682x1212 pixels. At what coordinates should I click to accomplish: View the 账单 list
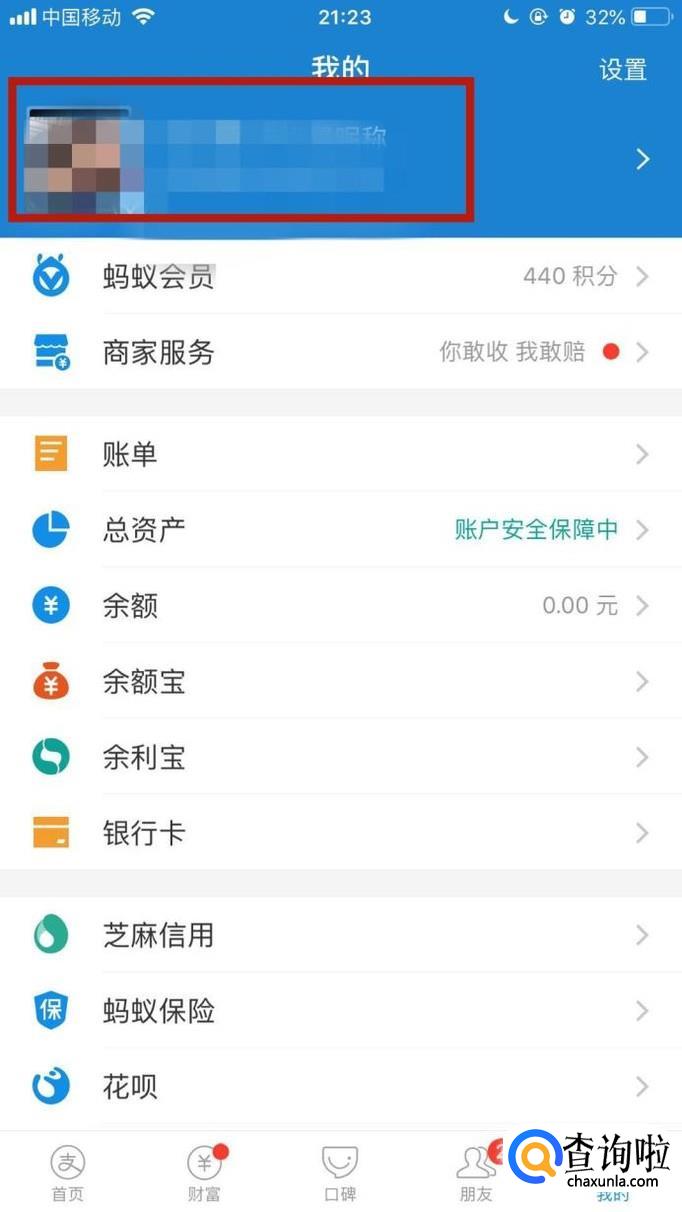click(340, 455)
